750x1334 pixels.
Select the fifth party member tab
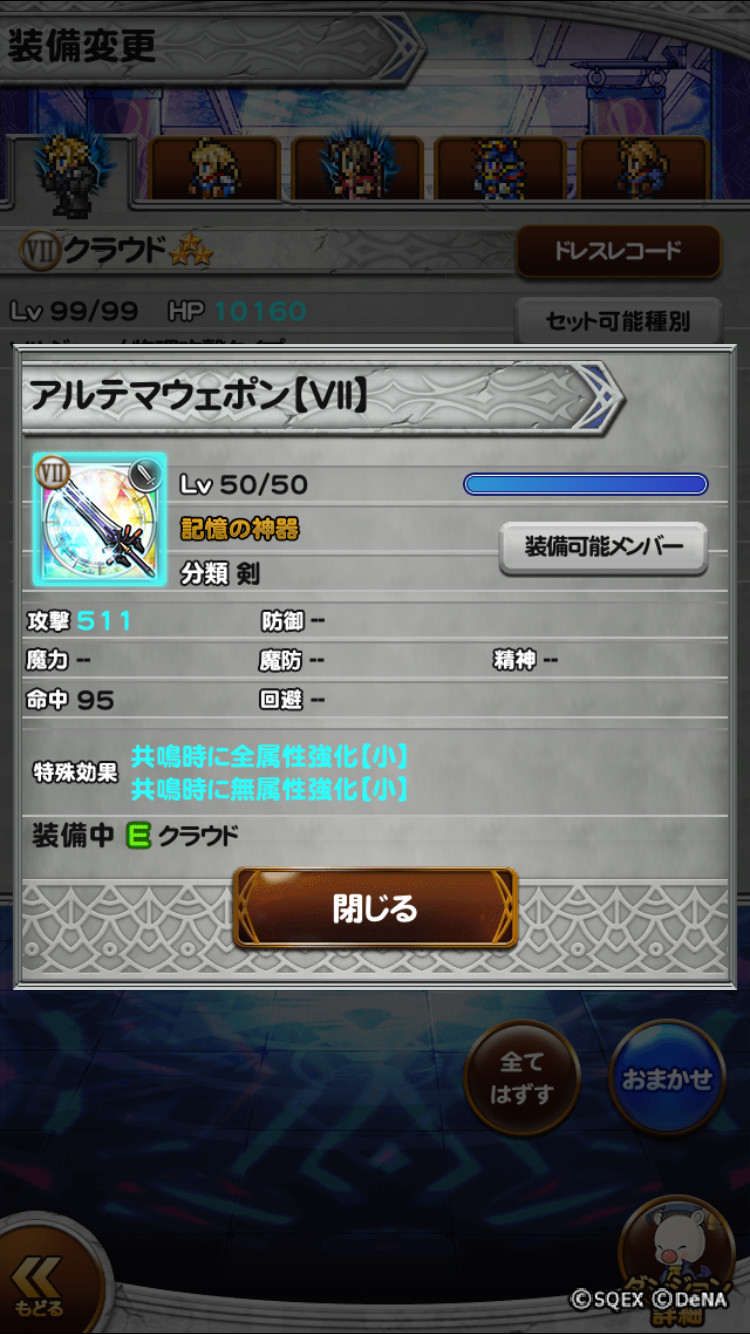coord(643,168)
